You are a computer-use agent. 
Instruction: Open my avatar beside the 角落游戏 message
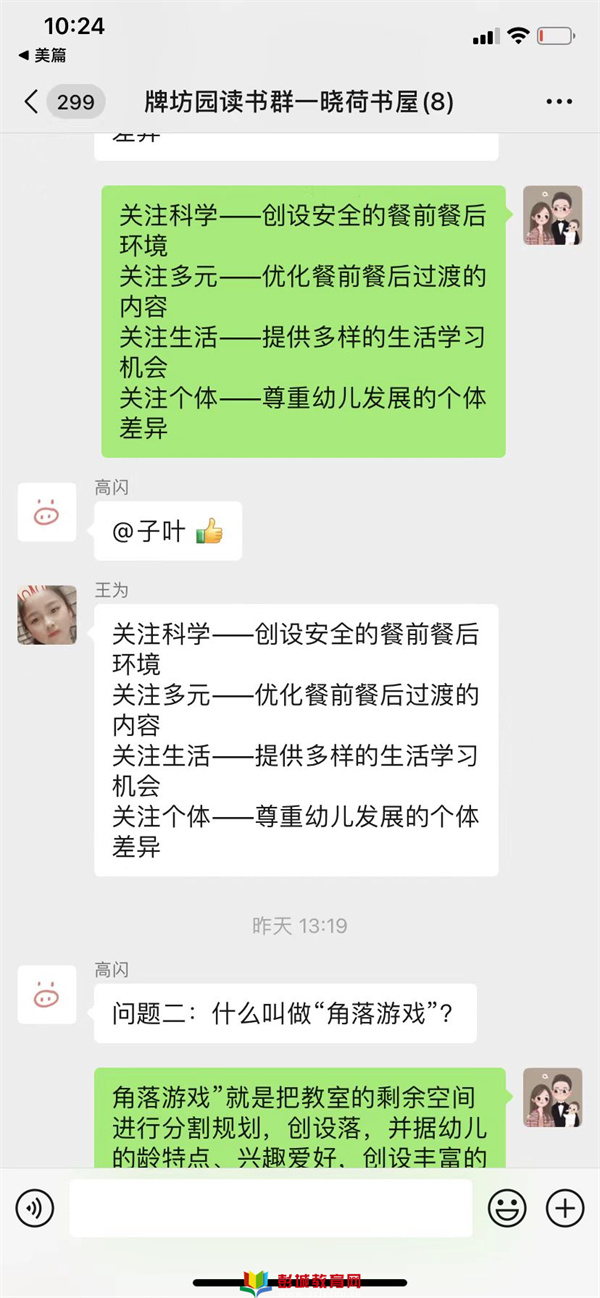[553, 1098]
